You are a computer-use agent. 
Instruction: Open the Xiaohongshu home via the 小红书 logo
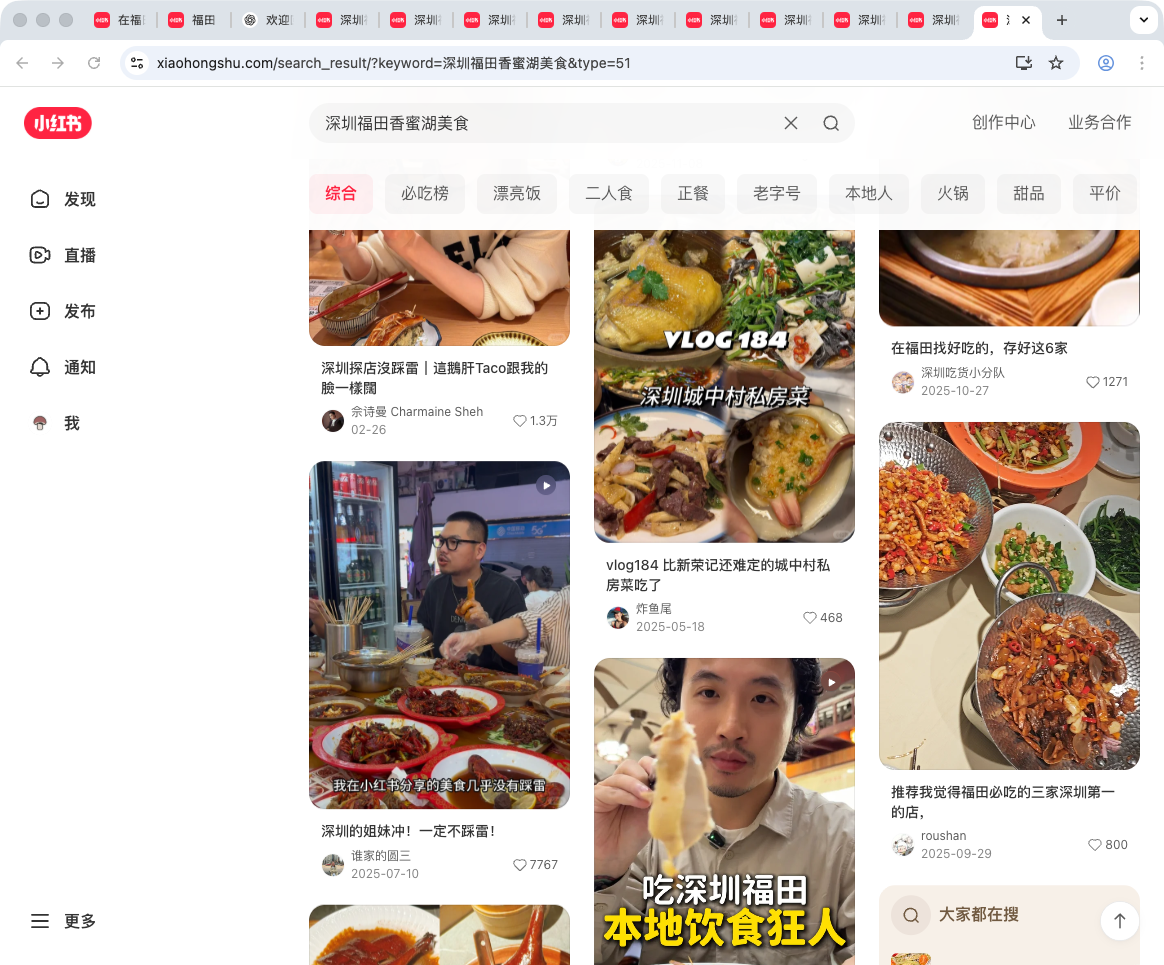point(58,123)
